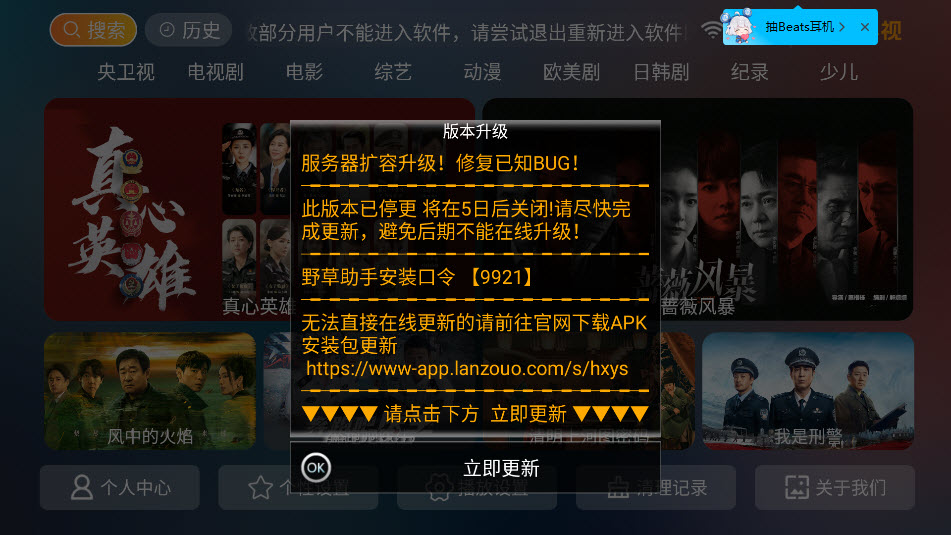Open the 纪录 tab

pyautogui.click(x=750, y=72)
